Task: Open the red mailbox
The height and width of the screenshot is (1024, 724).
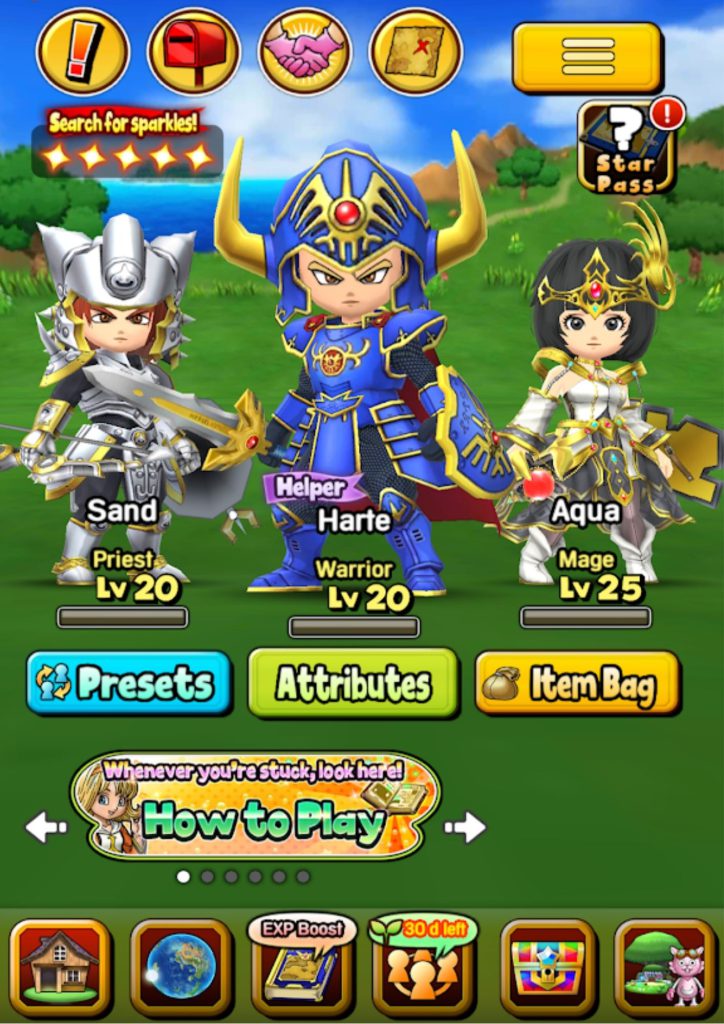Action: coord(194,51)
